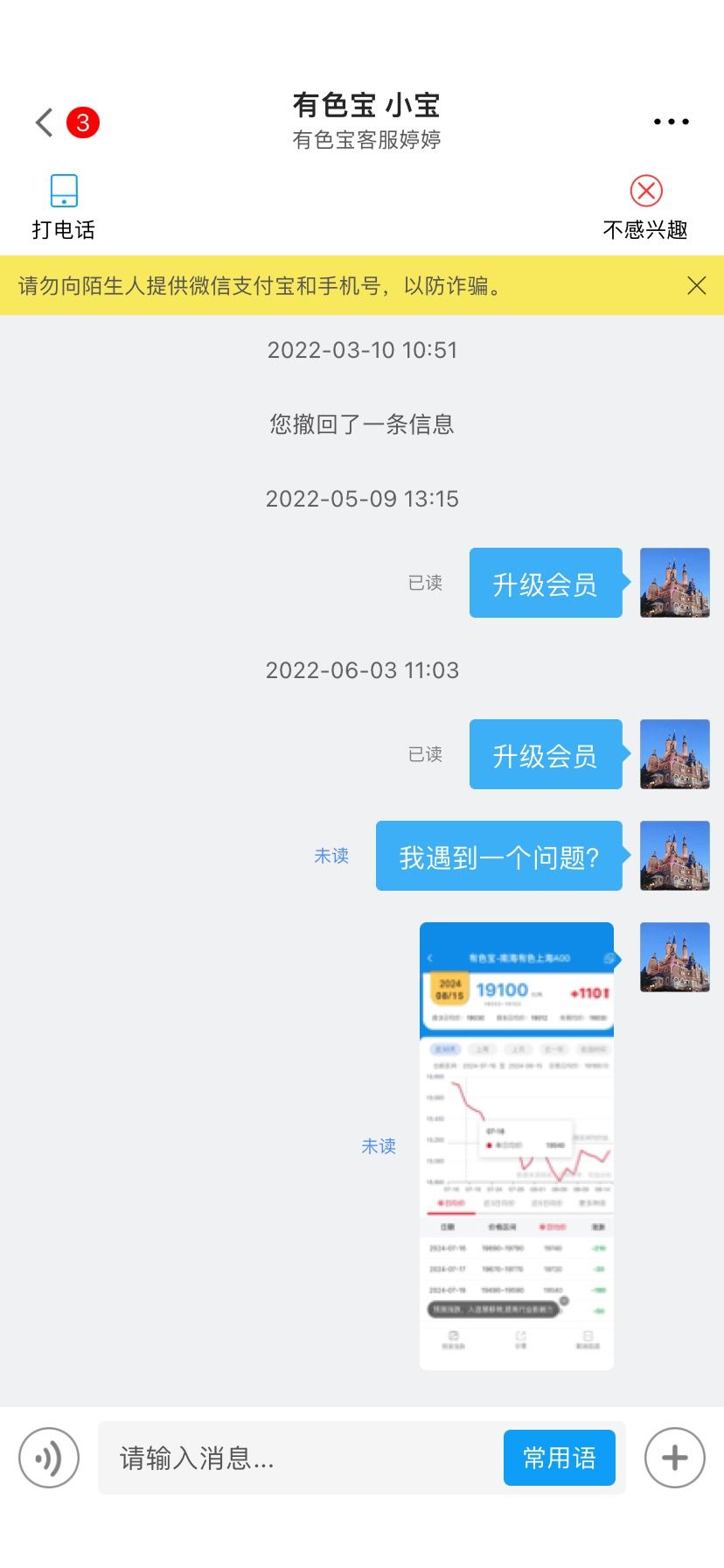Open the 常用语 quick phrases
The width and height of the screenshot is (724, 1568).
tap(560, 1458)
